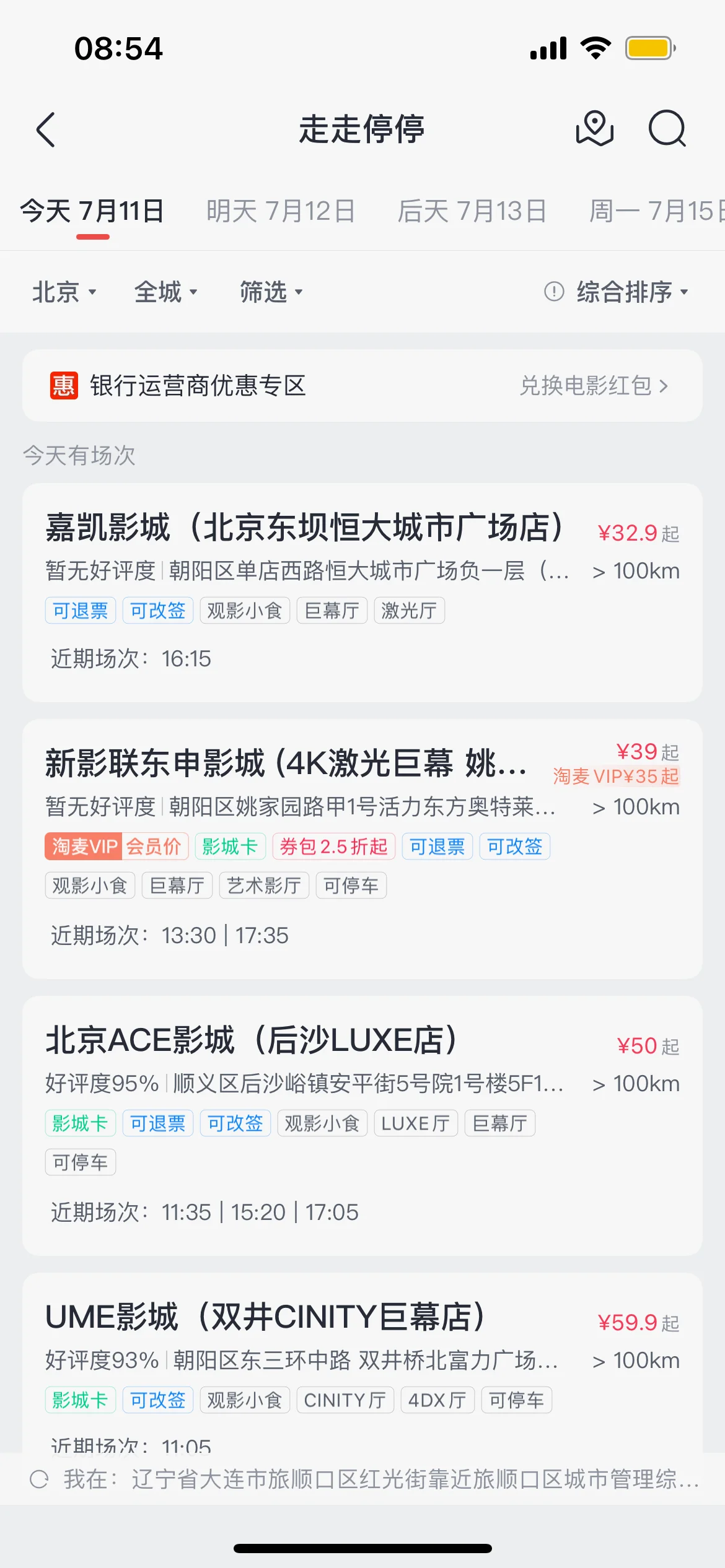Choose the 周一 7月15日 date tab
The width and height of the screenshot is (725, 1568).
pos(657,211)
